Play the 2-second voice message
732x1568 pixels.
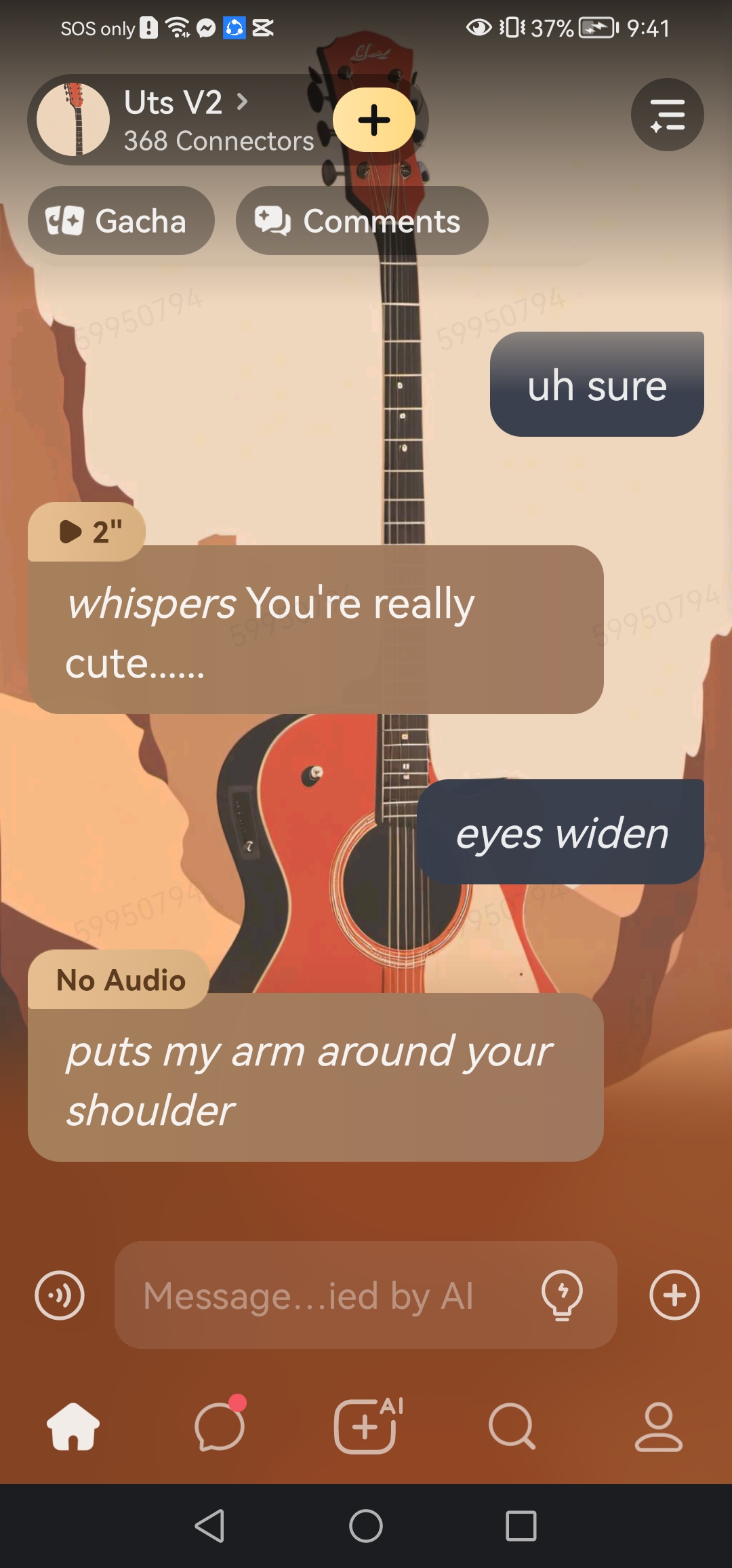[x=87, y=532]
